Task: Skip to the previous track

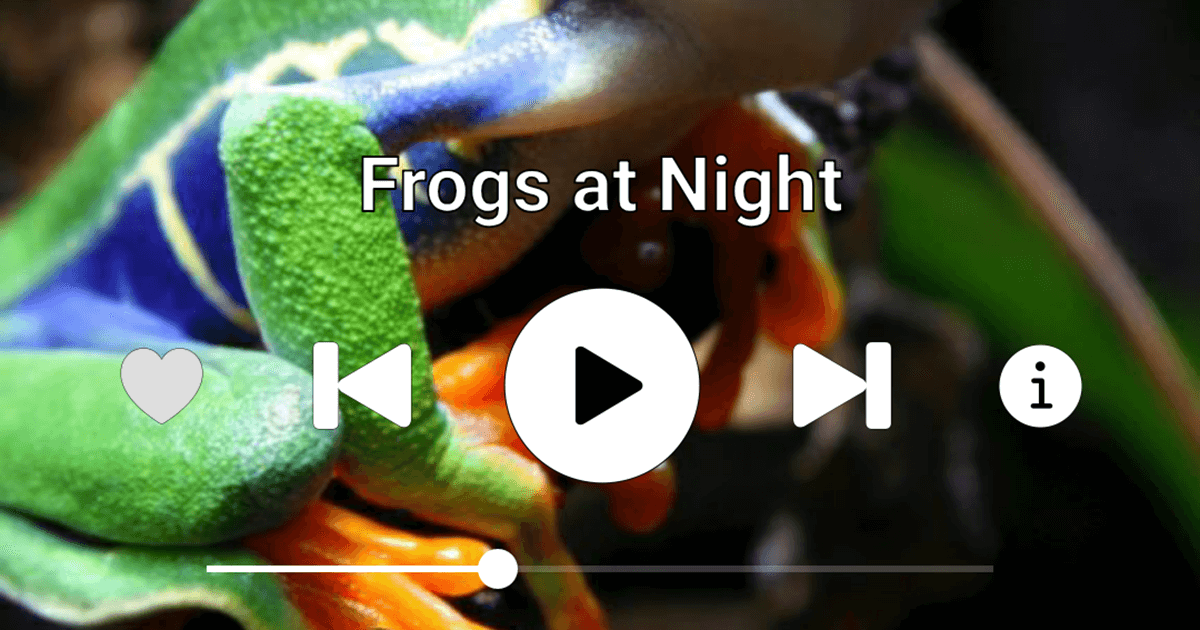Action: pyautogui.click(x=361, y=385)
